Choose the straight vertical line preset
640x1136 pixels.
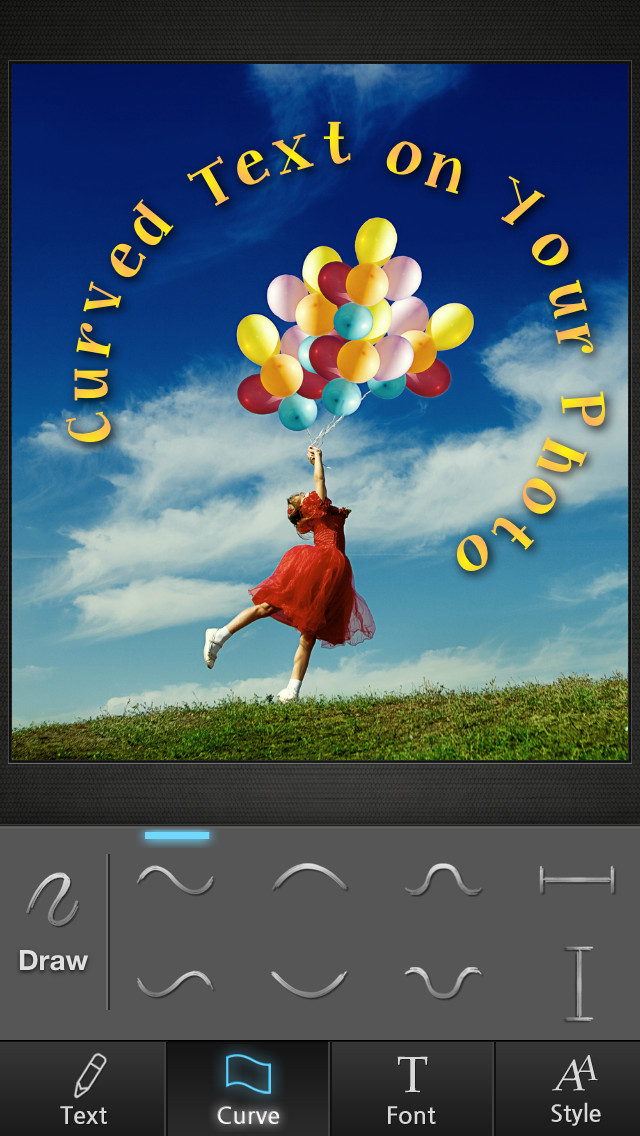pos(578,983)
